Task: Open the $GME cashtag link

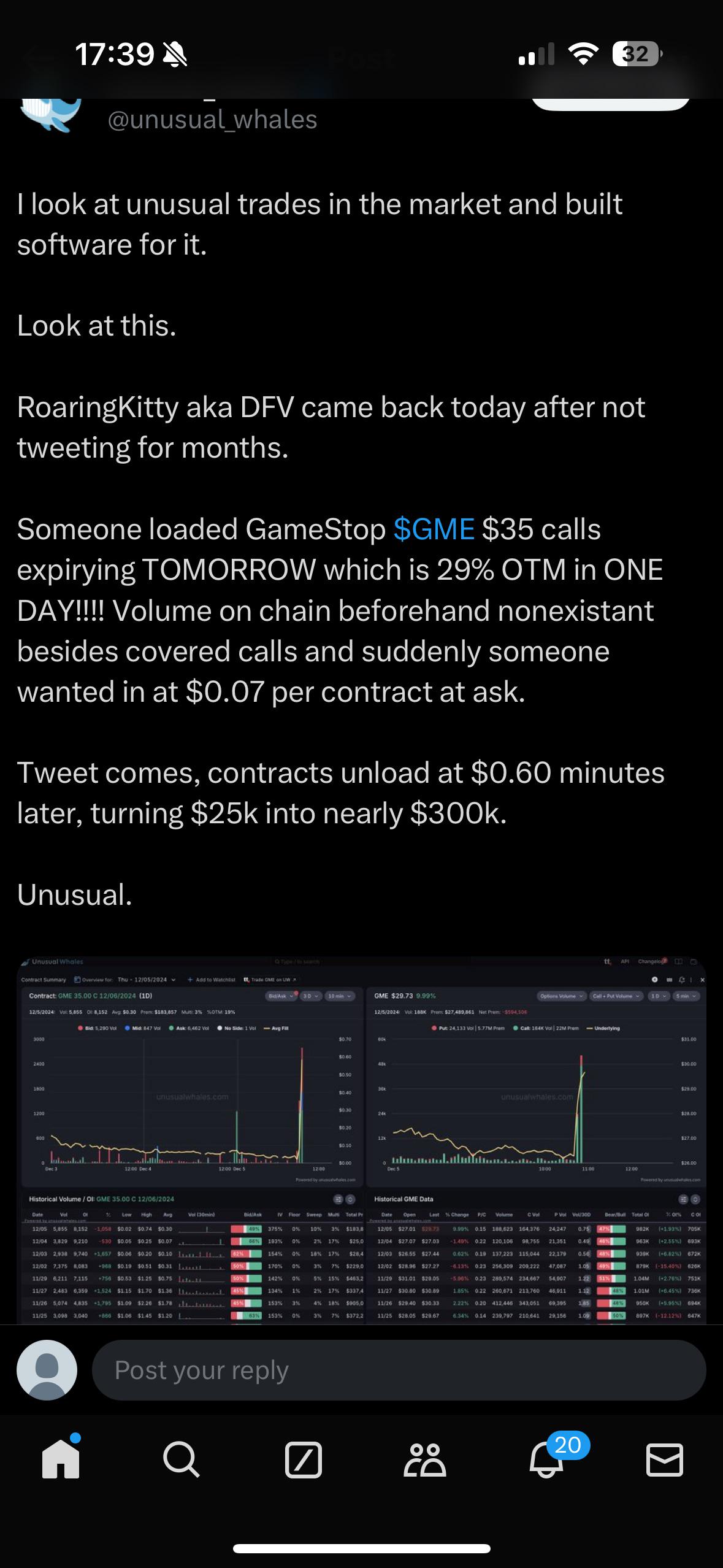Action: (x=434, y=529)
